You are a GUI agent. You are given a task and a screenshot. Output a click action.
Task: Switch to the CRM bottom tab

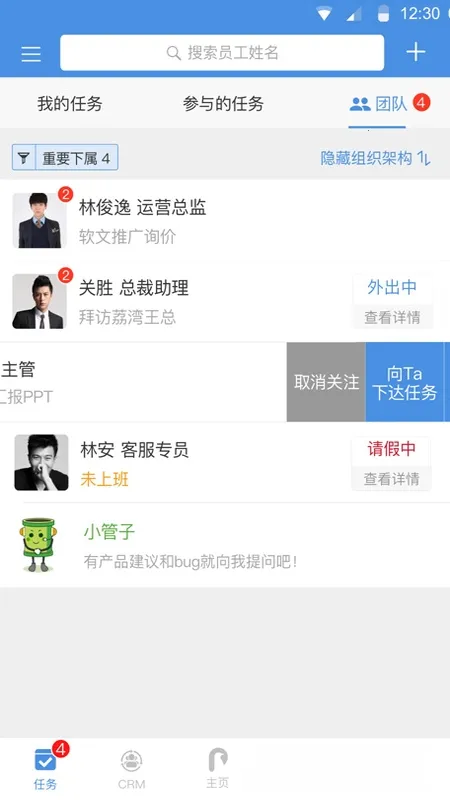click(132, 769)
